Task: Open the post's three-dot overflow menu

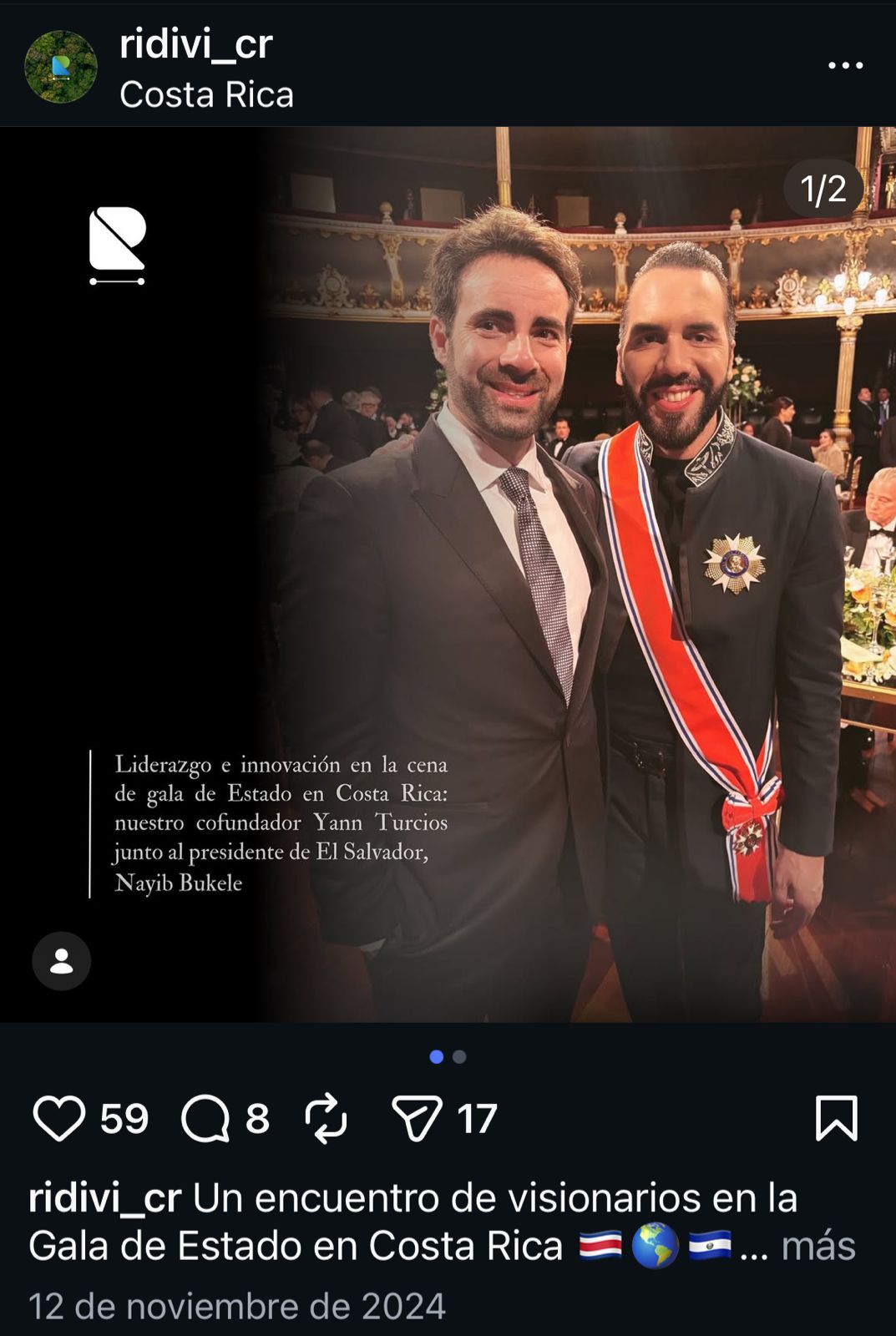Action: click(845, 65)
